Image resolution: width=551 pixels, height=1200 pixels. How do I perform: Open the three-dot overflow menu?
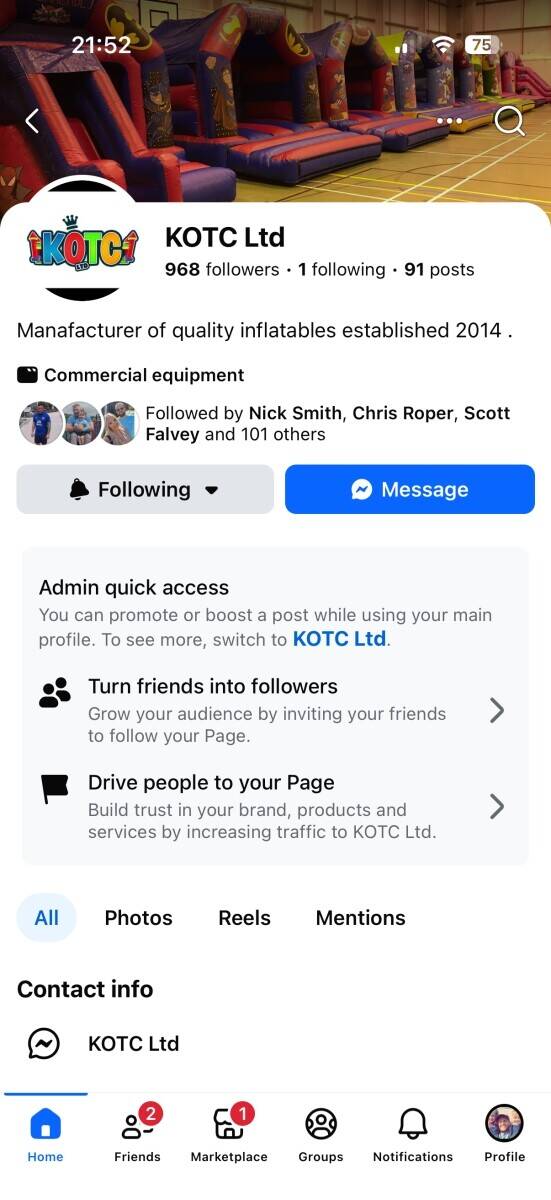coord(449,121)
